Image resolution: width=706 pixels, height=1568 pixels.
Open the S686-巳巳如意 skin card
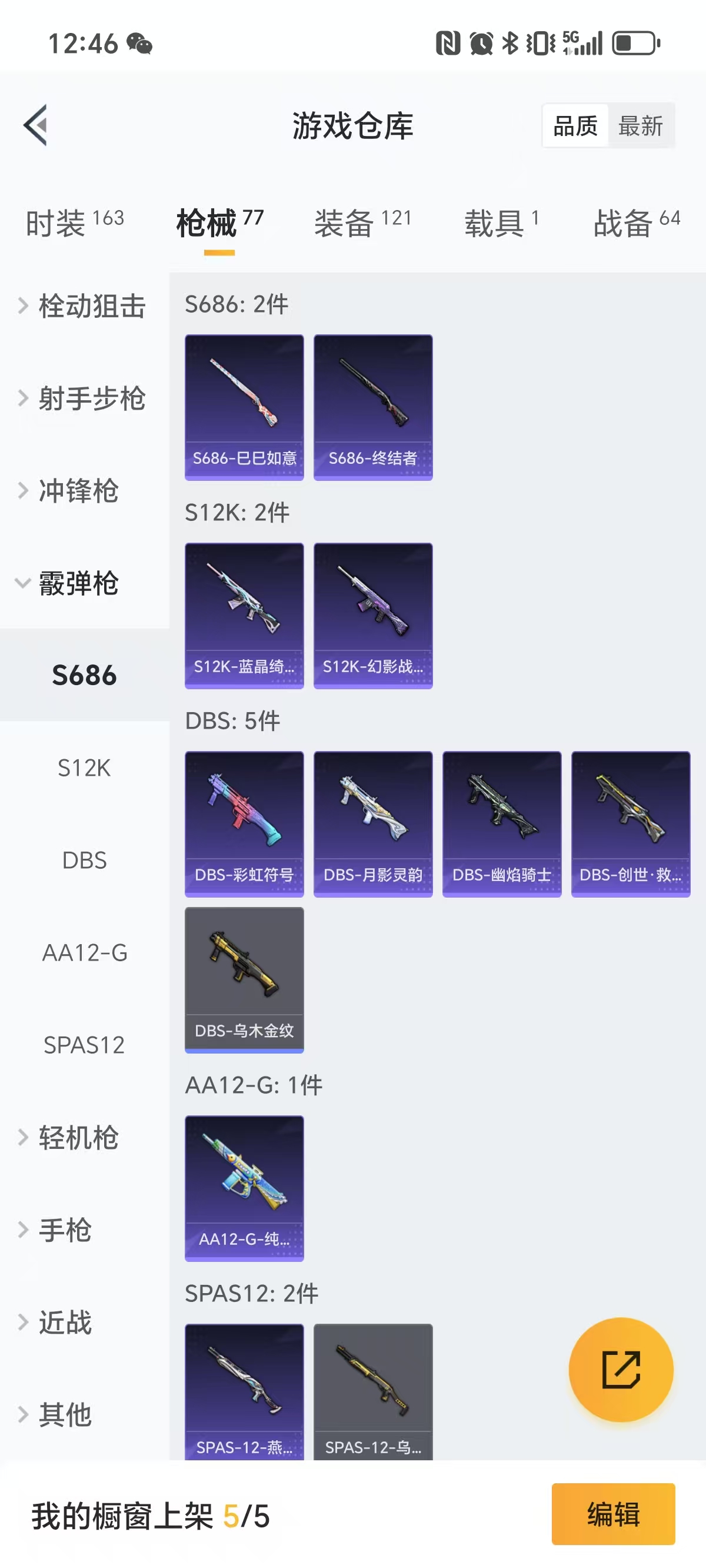[x=244, y=407]
